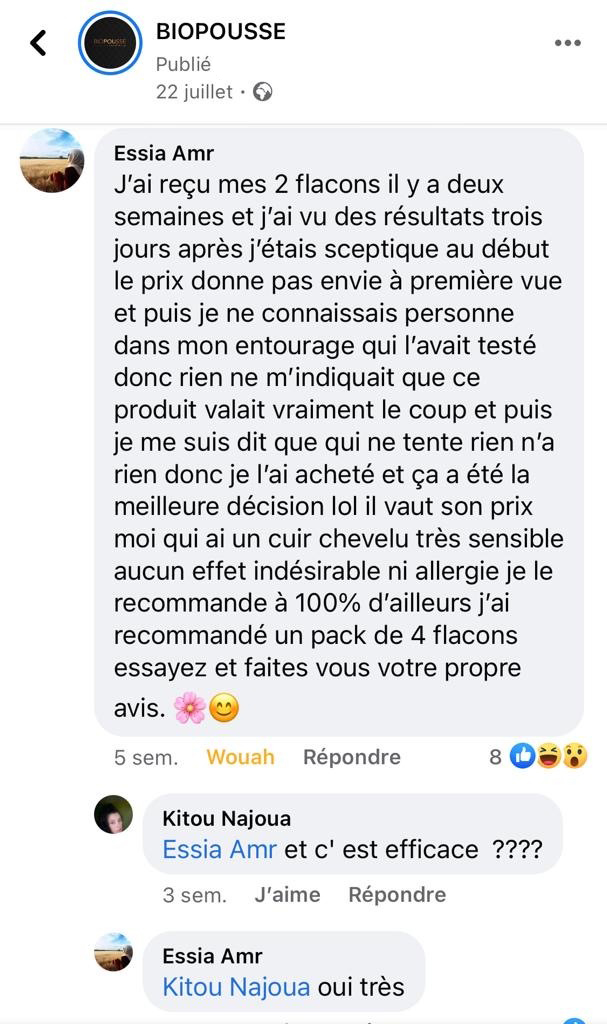This screenshot has width=607, height=1024.
Task: Open the BIOPOUSSE page name
Action: pyautogui.click(x=220, y=32)
